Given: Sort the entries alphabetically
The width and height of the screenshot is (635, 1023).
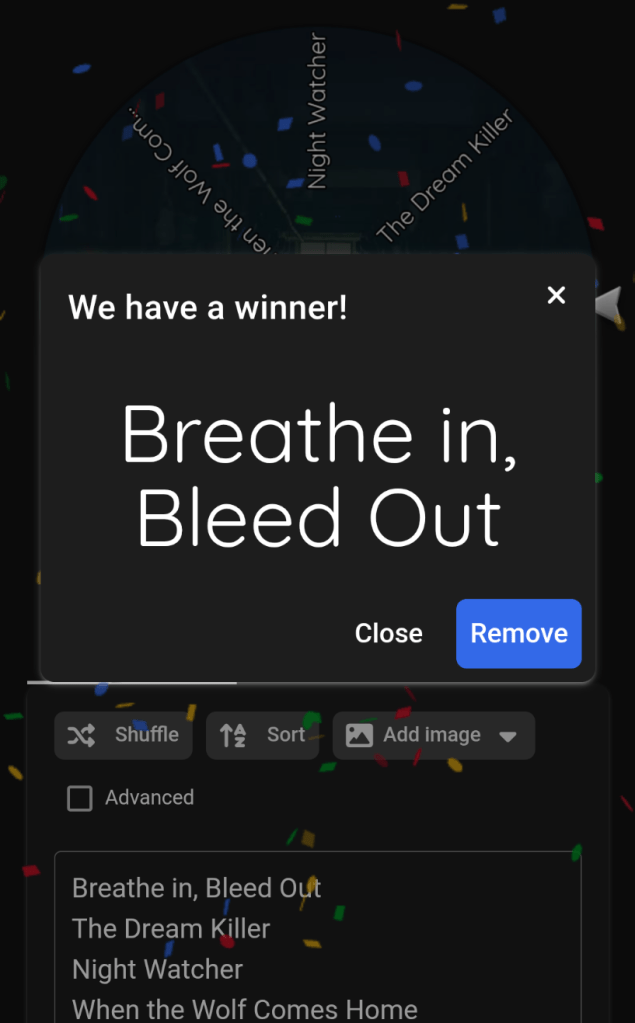Looking at the screenshot, I should tap(262, 735).
